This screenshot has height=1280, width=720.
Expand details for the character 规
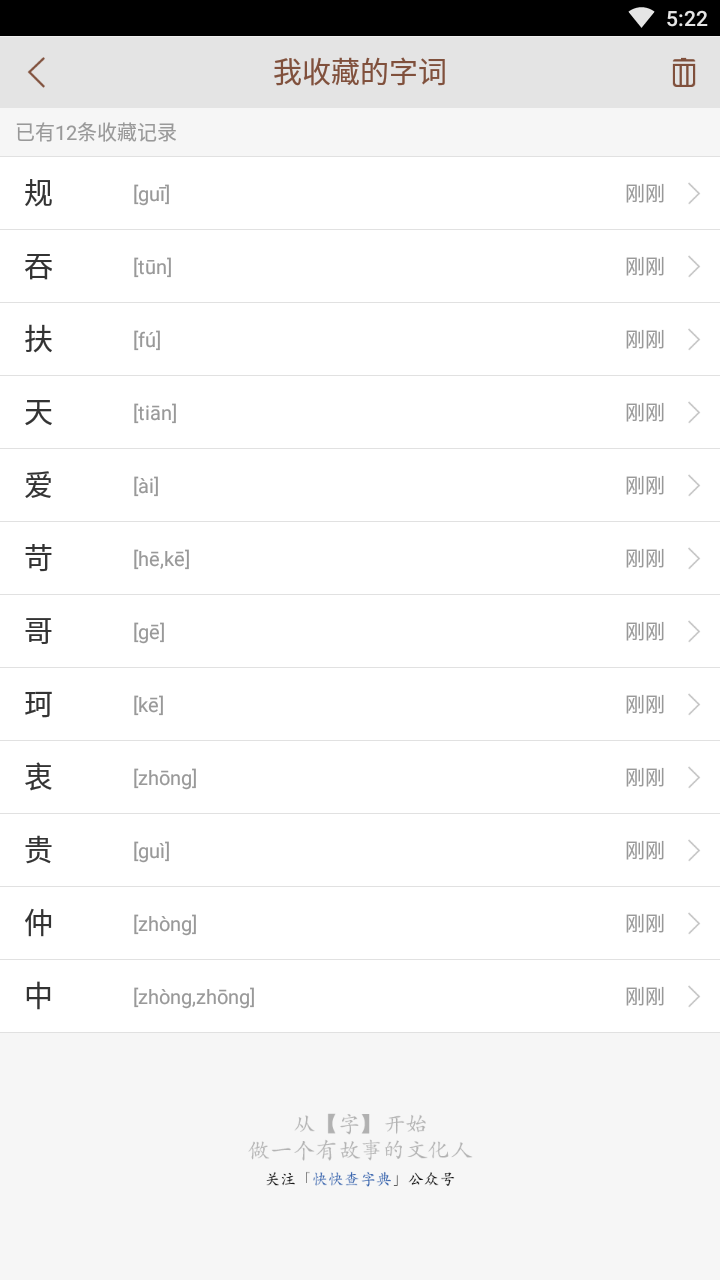coord(693,193)
